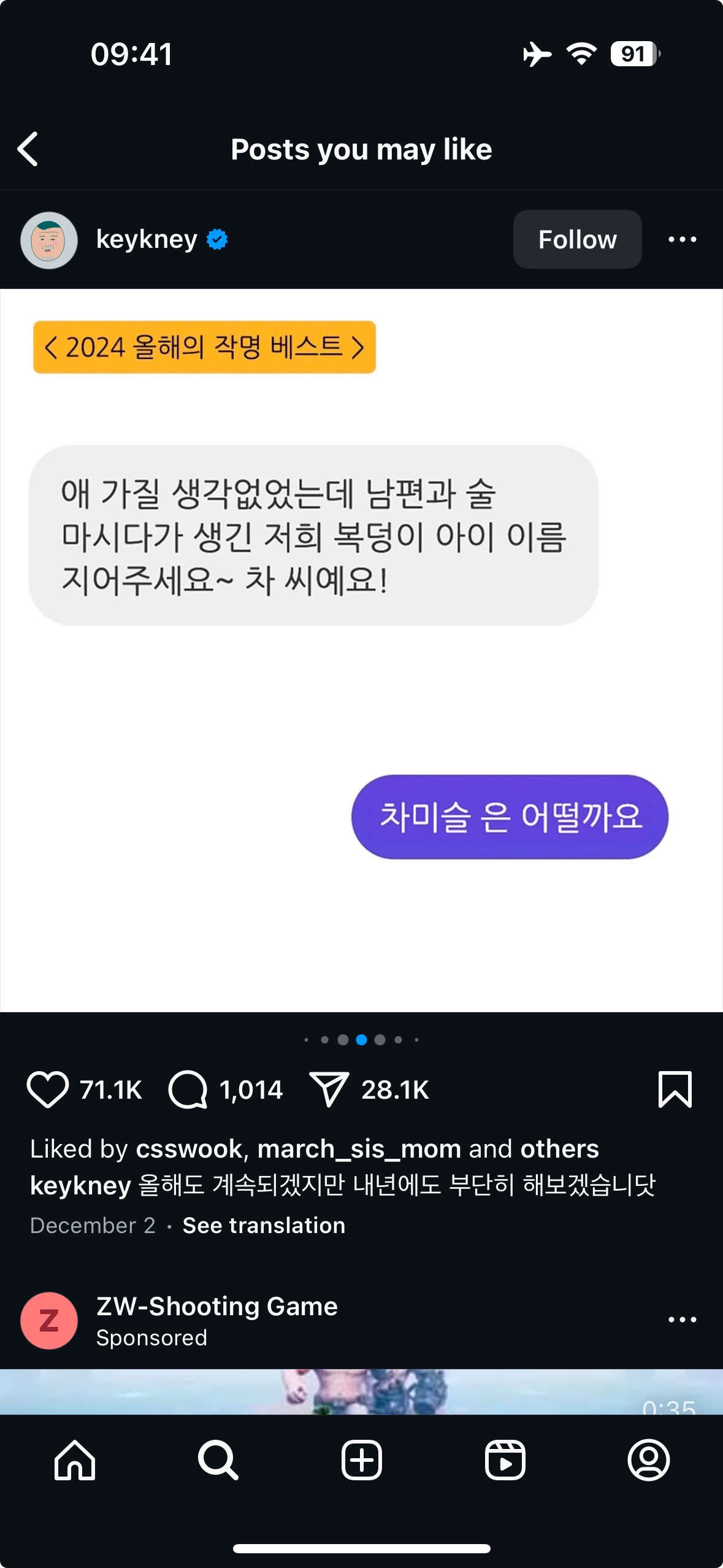Open csswook's profile from likes
The image size is (723, 1568).
[189, 1148]
